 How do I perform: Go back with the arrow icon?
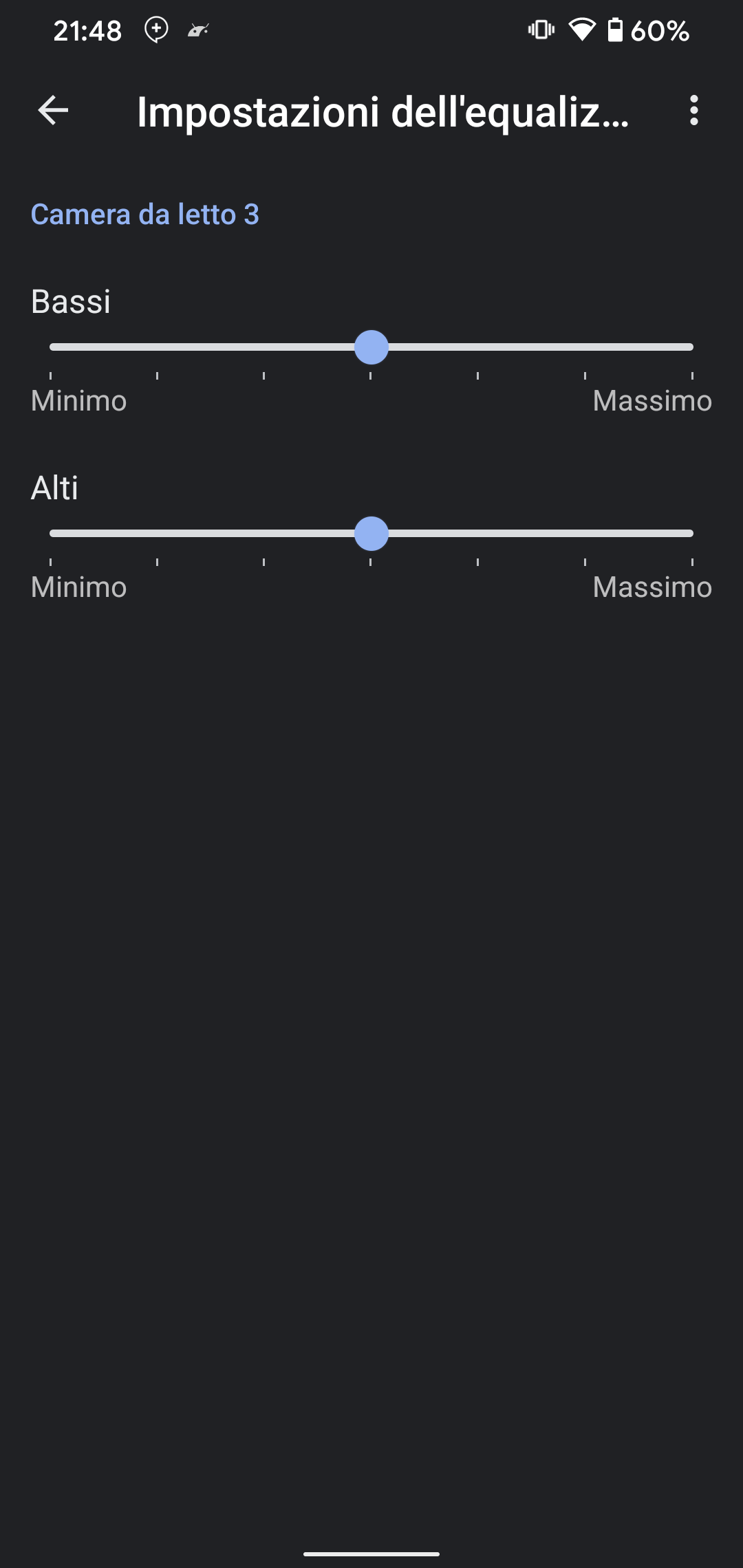tap(53, 110)
